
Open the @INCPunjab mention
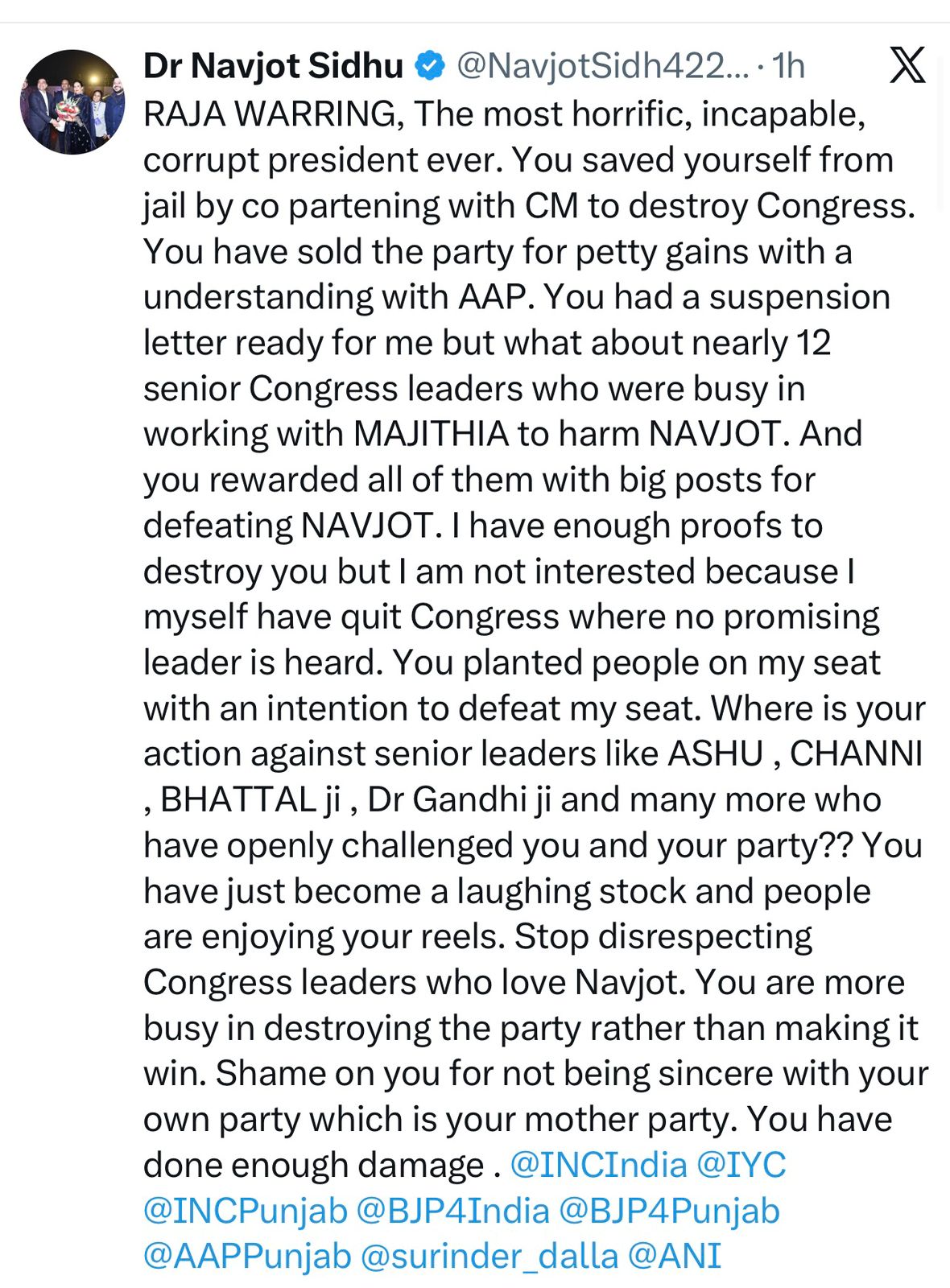tap(245, 1211)
